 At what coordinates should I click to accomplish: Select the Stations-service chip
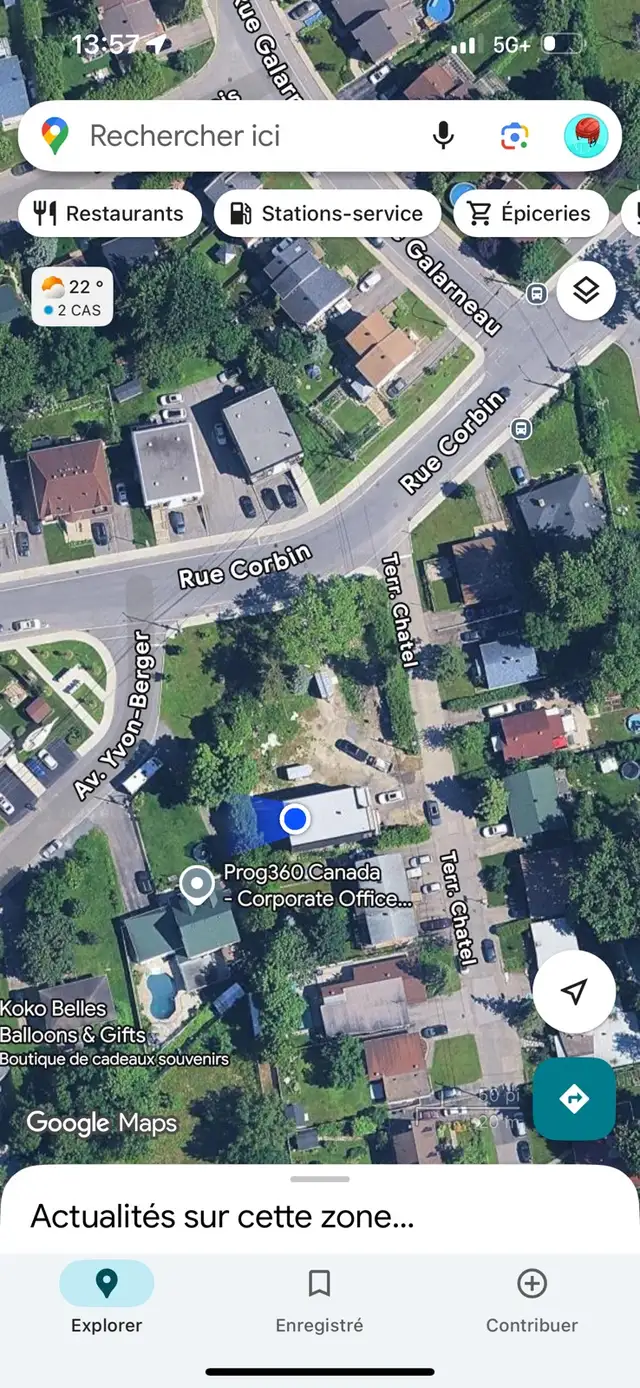click(x=327, y=213)
